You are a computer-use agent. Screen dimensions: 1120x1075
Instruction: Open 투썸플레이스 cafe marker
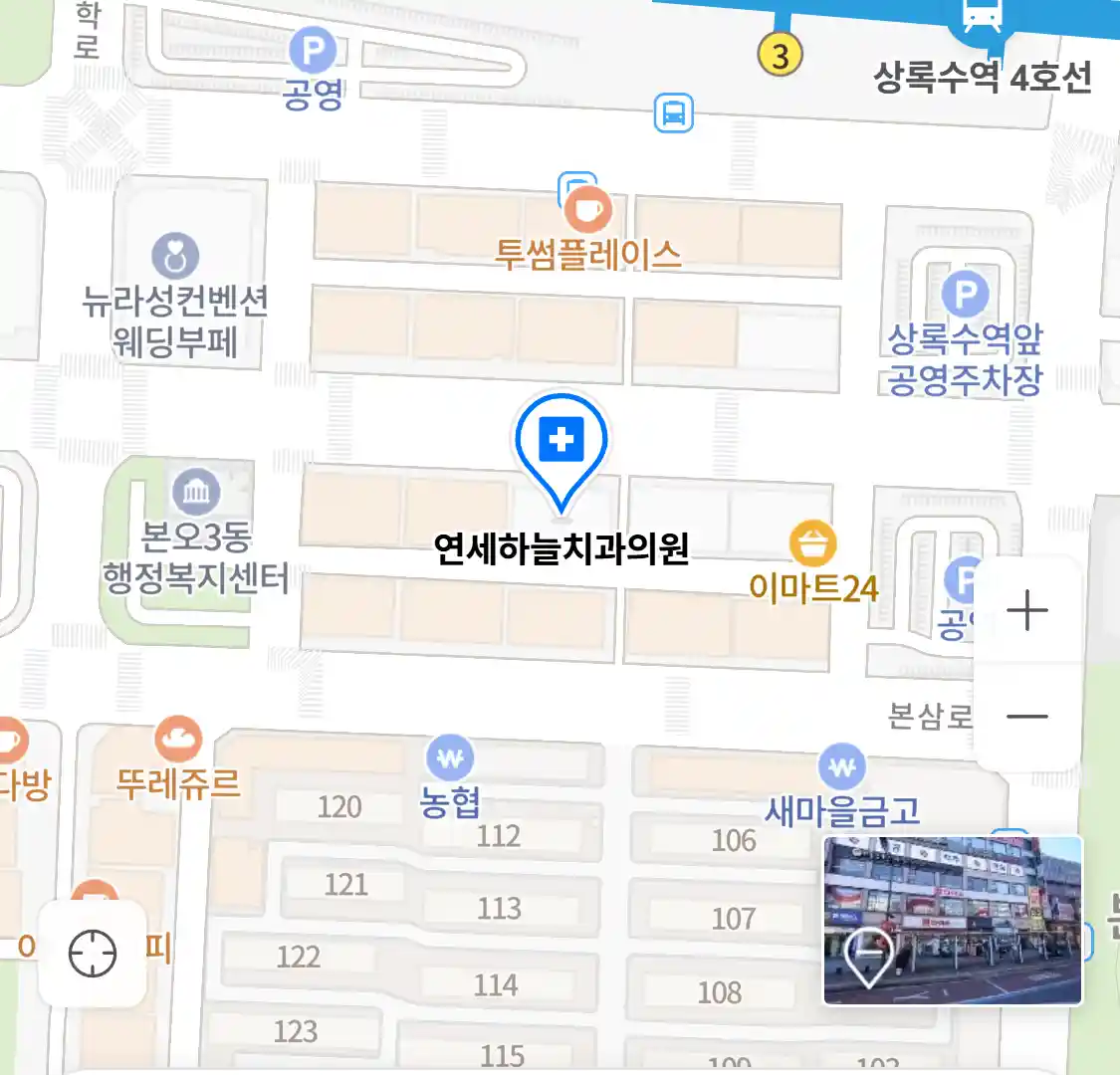pos(587,211)
